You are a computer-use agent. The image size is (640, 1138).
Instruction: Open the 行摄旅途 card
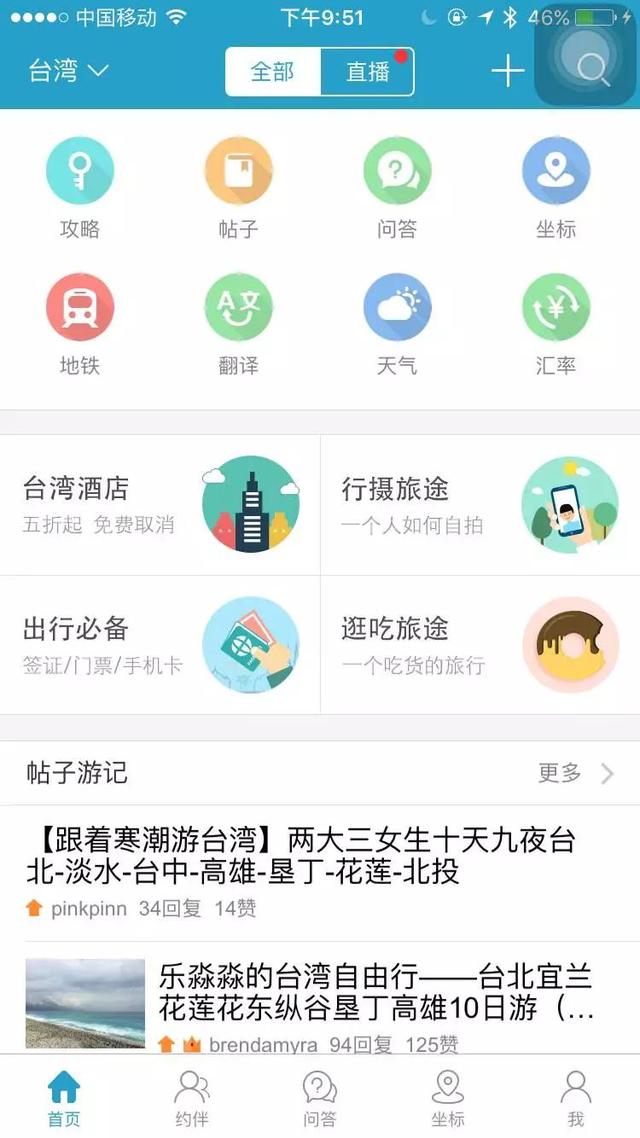(x=480, y=505)
